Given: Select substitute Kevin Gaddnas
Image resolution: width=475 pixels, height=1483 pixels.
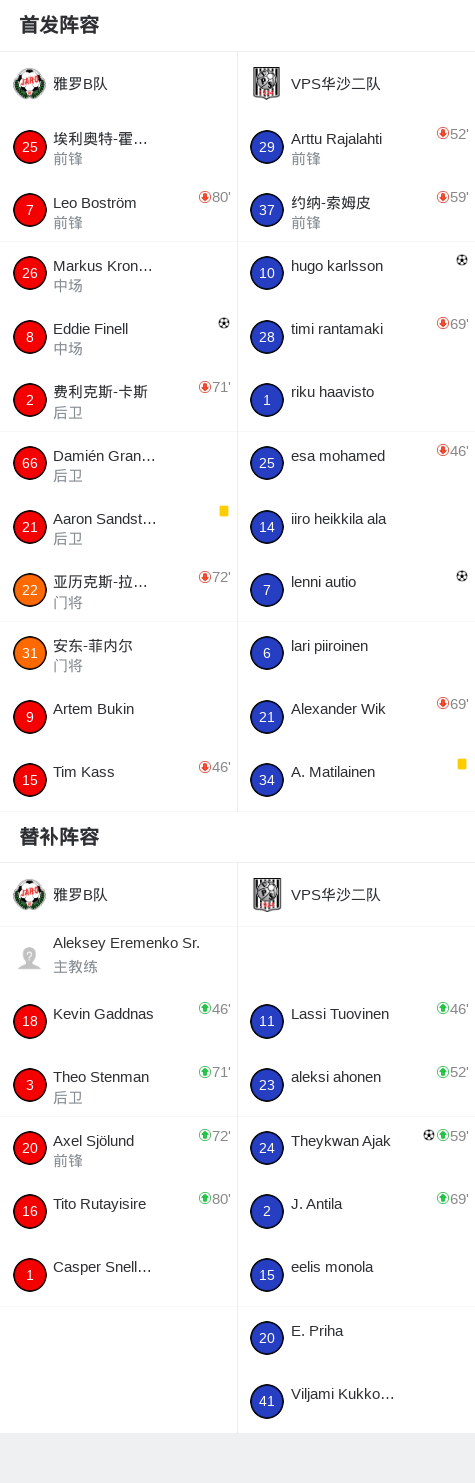Looking at the screenshot, I should (x=118, y=1022).
